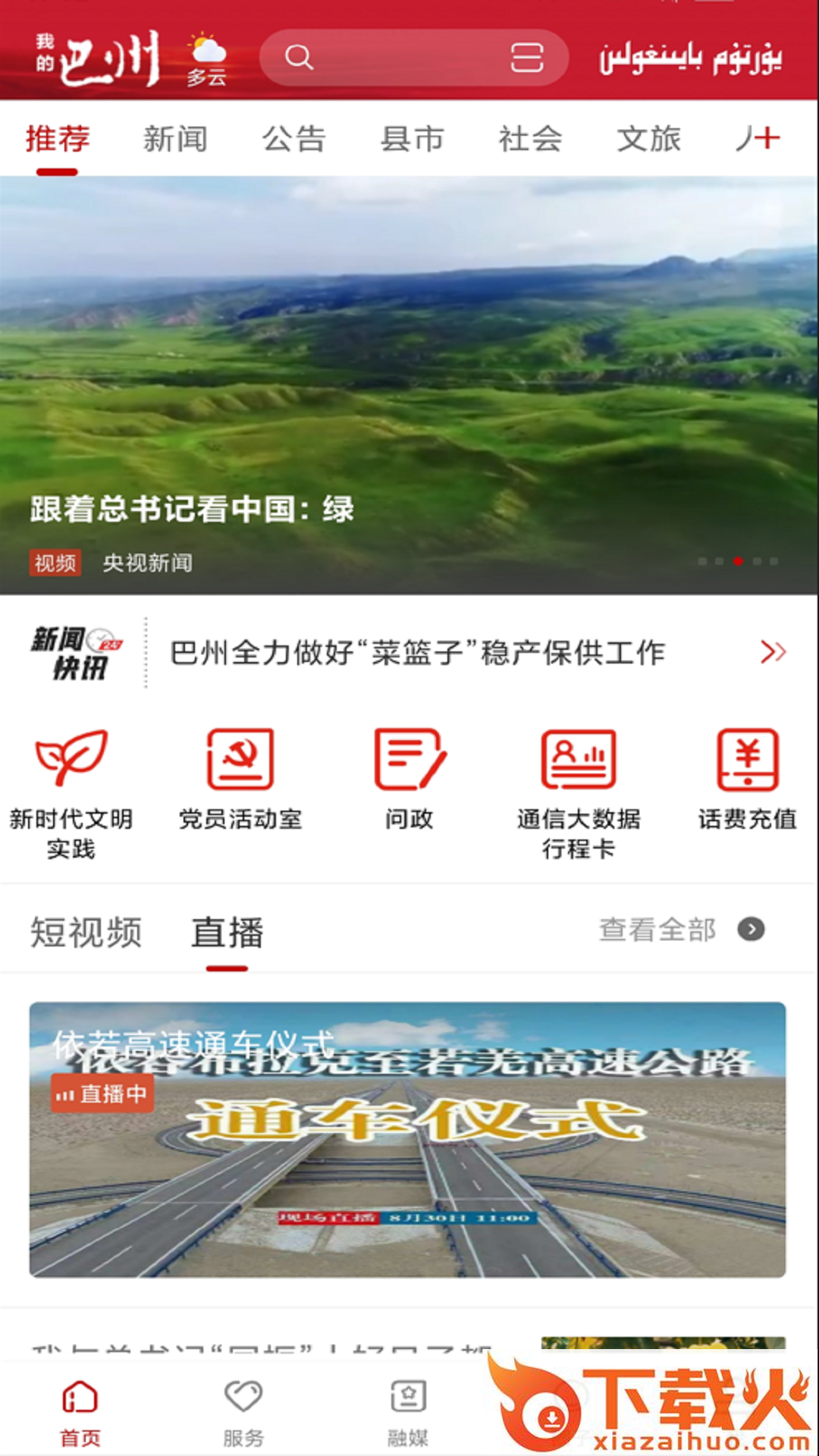Switch to the Uyghur language version
This screenshot has height=1456, width=819.
click(x=690, y=58)
